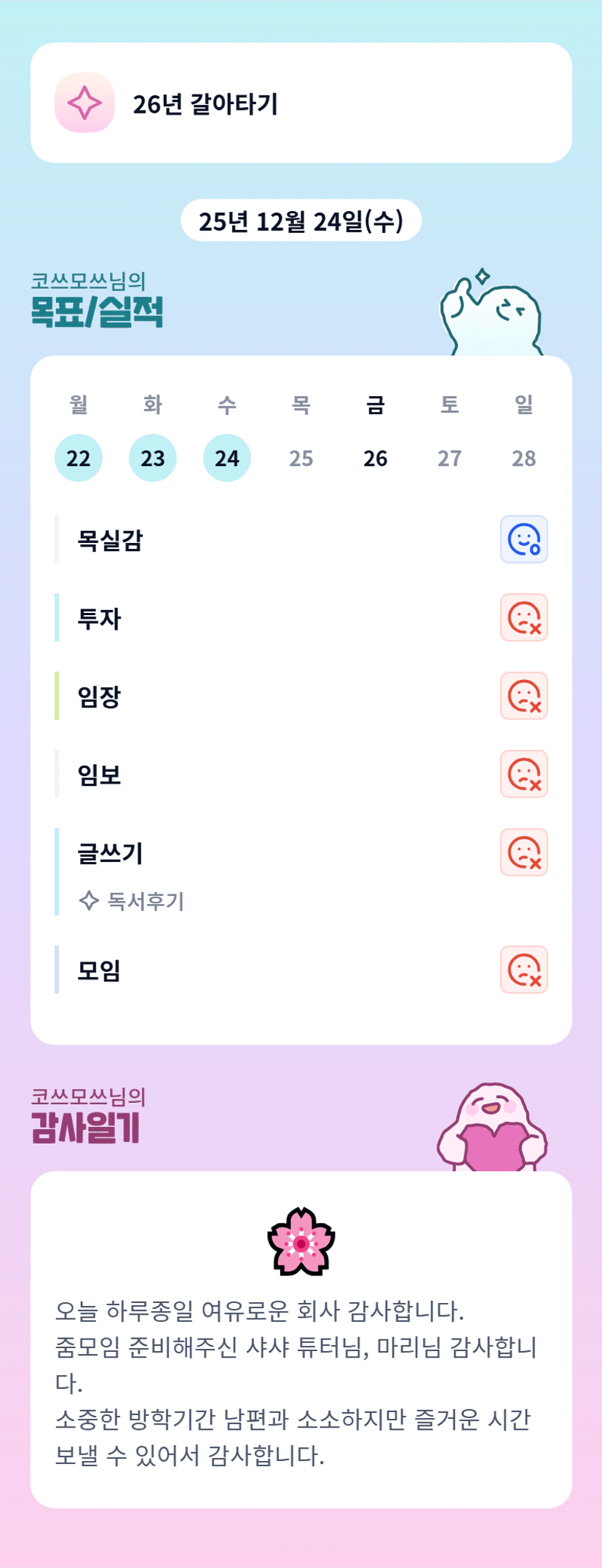Select Wednesday the 24th
This screenshot has width=602, height=1568.
[x=227, y=458]
